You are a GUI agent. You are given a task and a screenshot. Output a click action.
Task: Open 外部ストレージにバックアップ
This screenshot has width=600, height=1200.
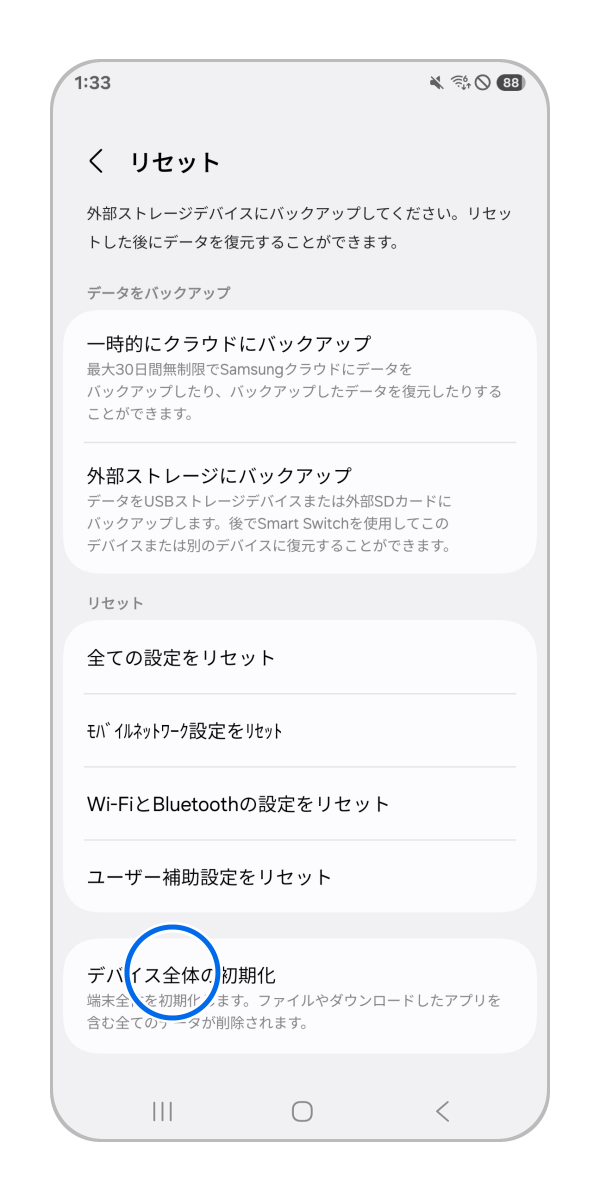[300, 508]
